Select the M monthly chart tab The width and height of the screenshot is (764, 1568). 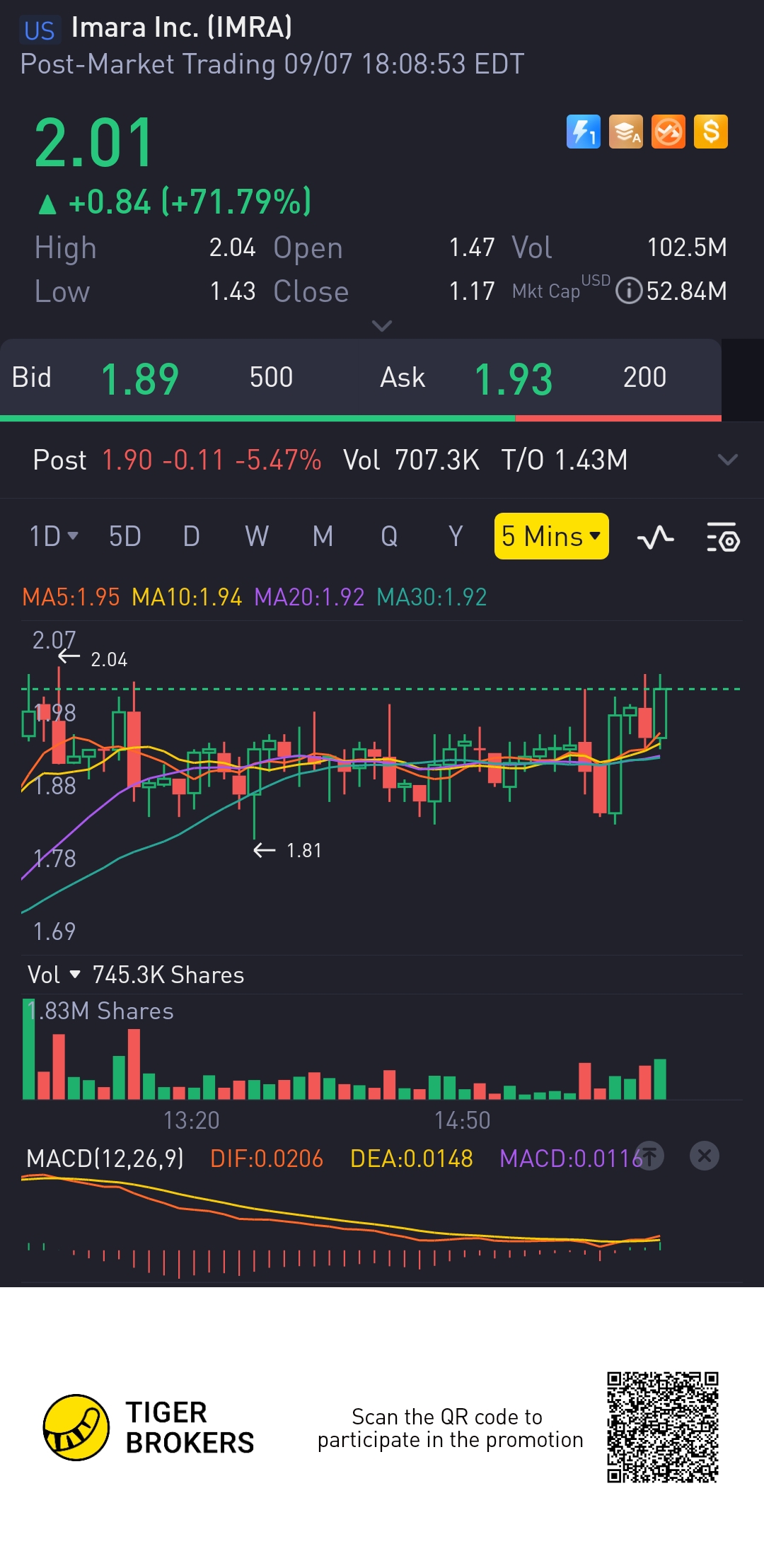(x=323, y=536)
